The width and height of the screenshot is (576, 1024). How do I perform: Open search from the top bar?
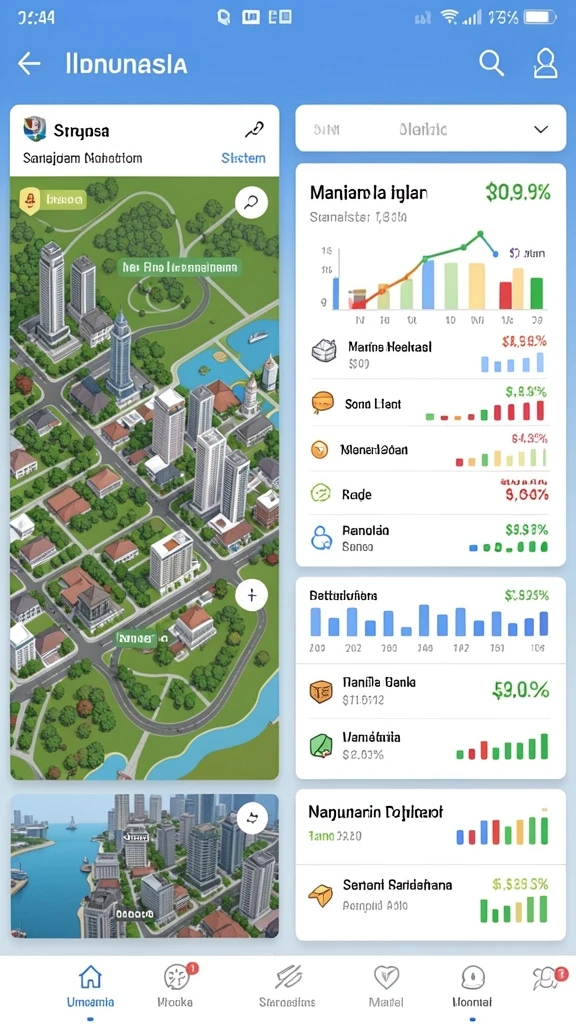point(491,63)
